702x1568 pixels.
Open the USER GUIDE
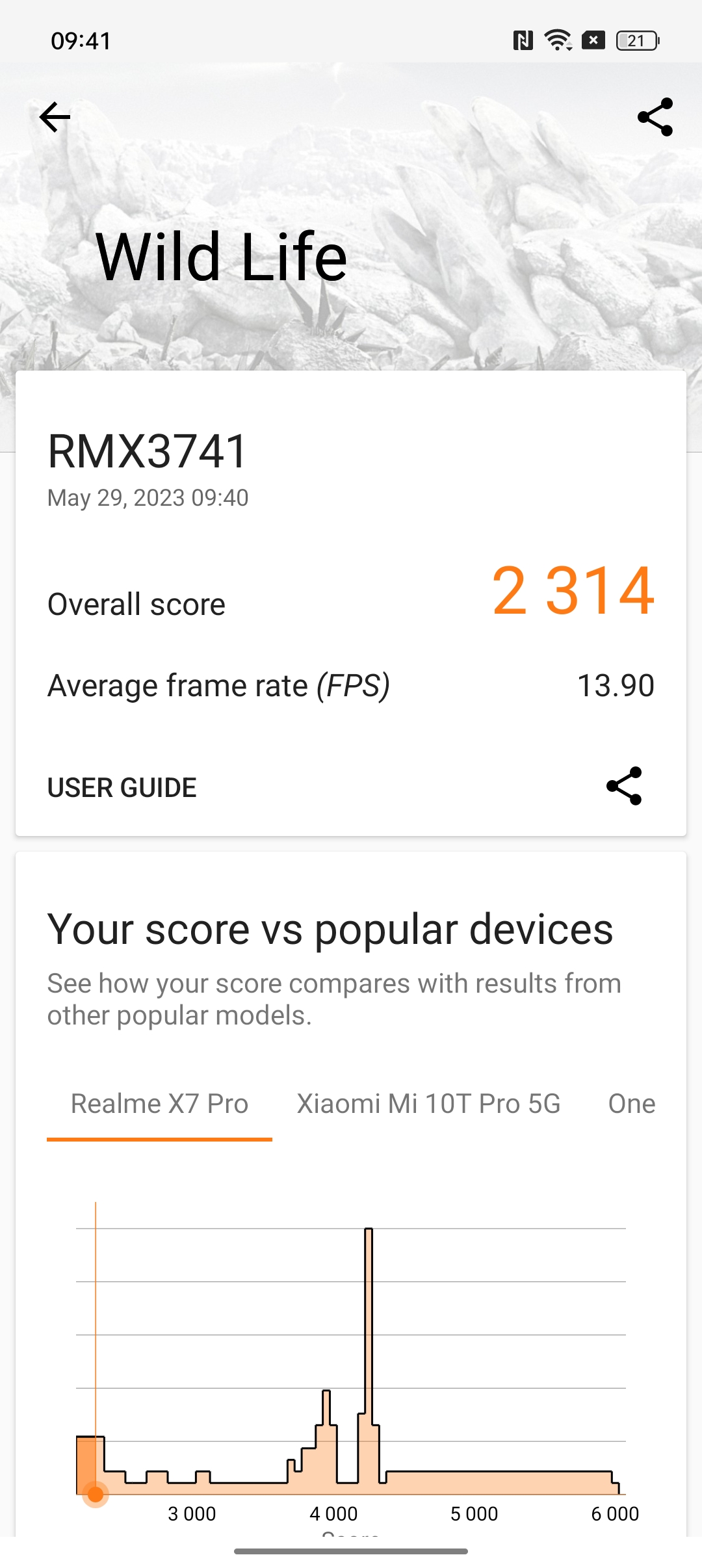coord(122,787)
